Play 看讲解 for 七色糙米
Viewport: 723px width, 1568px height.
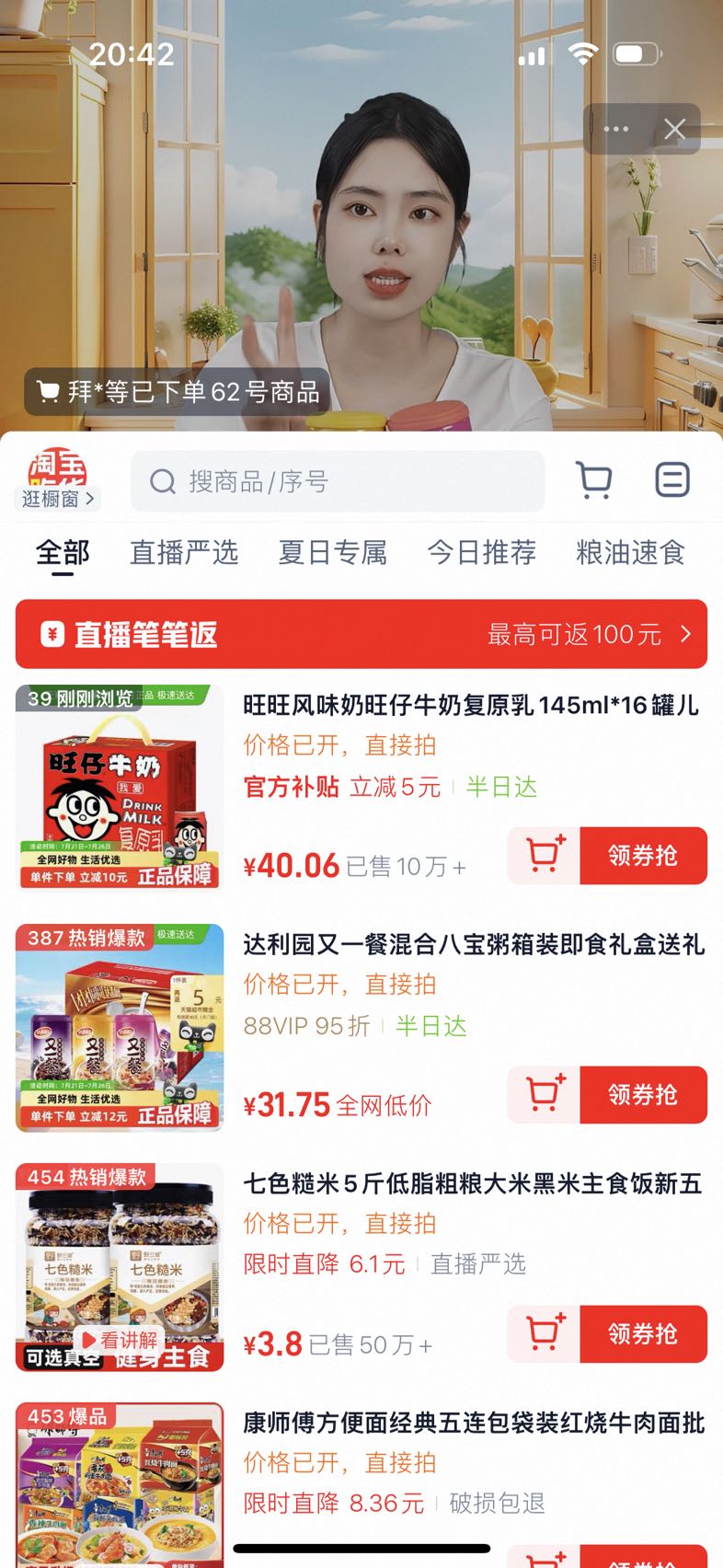(120, 1340)
